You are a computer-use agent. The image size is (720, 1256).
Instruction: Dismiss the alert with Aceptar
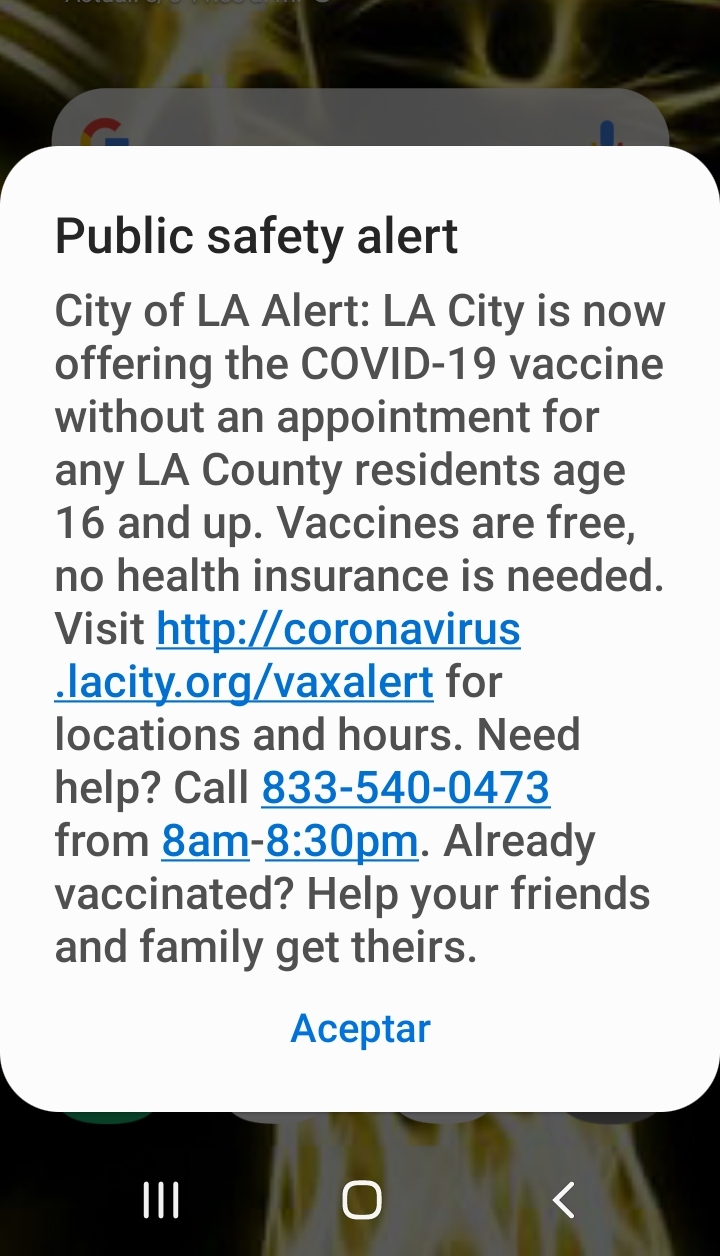360,1028
